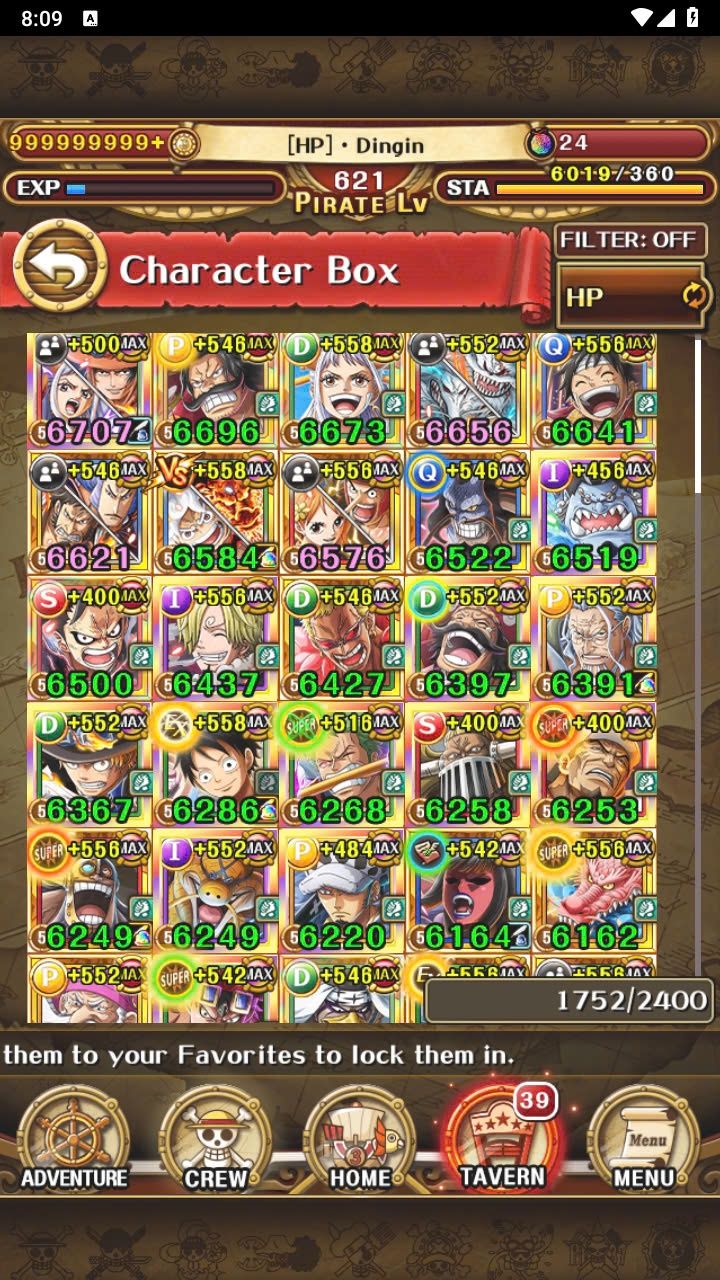This screenshot has width=720, height=1280.
Task: Open the character with 6286 HP
Action: click(x=216, y=766)
